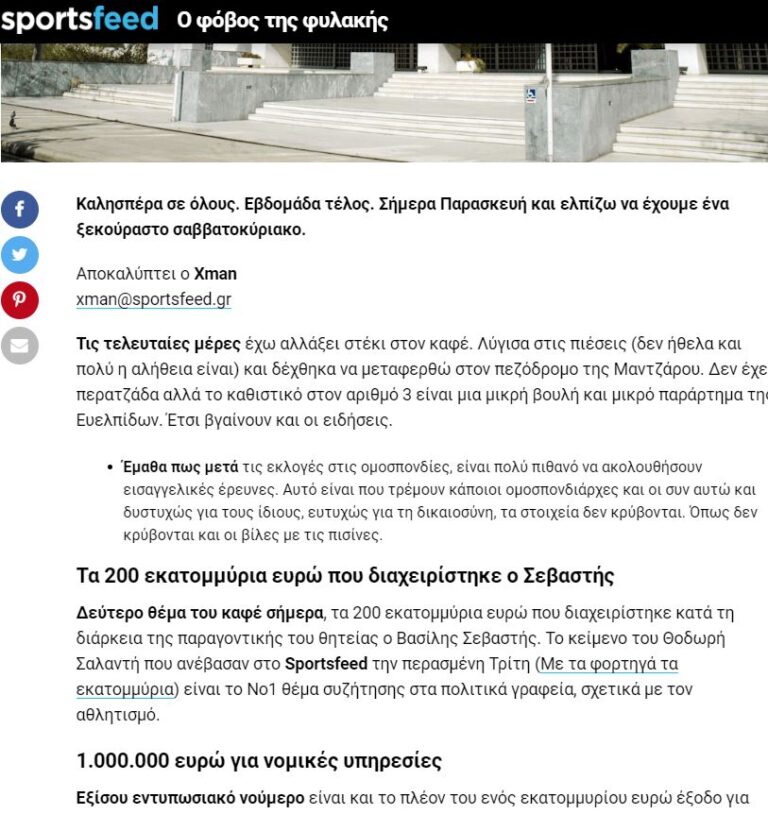Open the xman@sportsfeed.gr email link
Image resolution: width=768 pixels, height=814 pixels.
pos(153,299)
